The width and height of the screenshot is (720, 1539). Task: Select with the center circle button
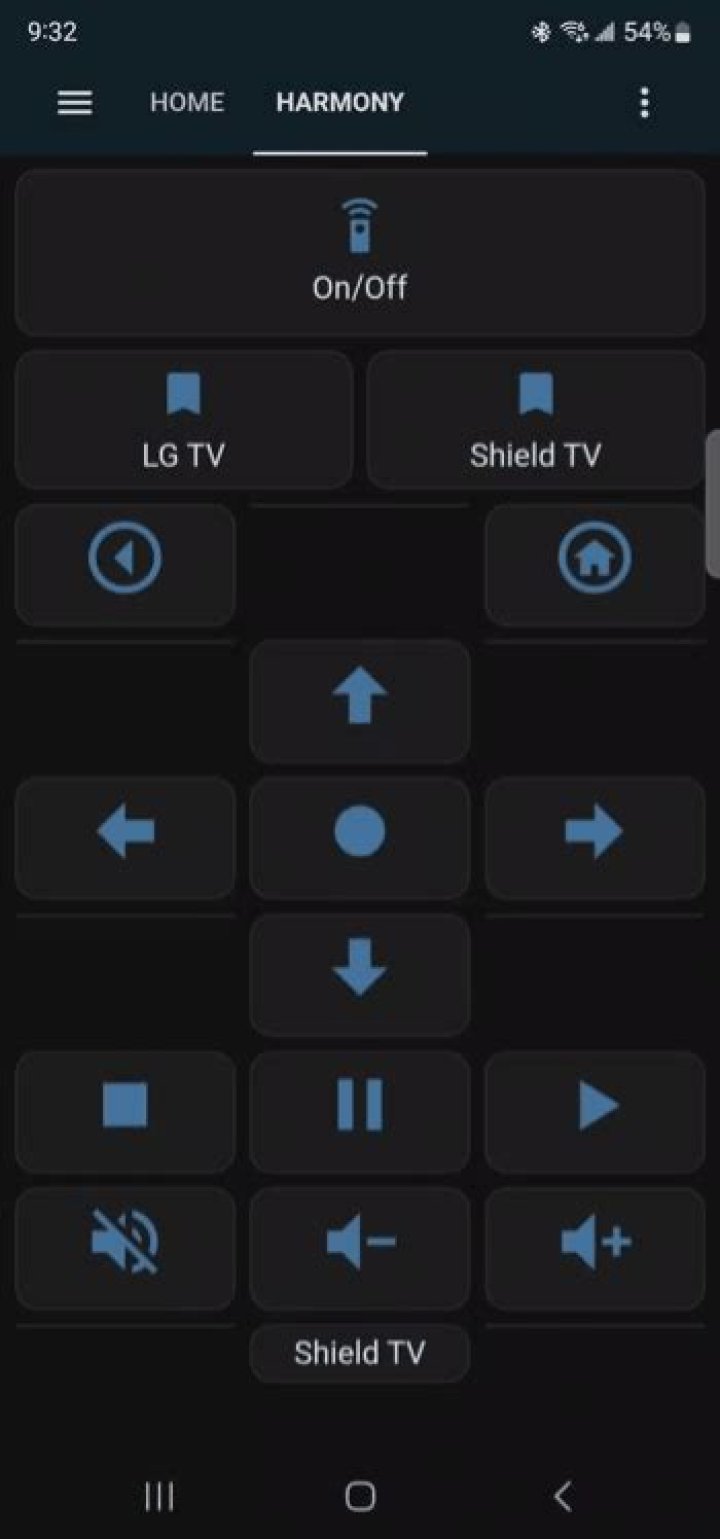pos(360,834)
